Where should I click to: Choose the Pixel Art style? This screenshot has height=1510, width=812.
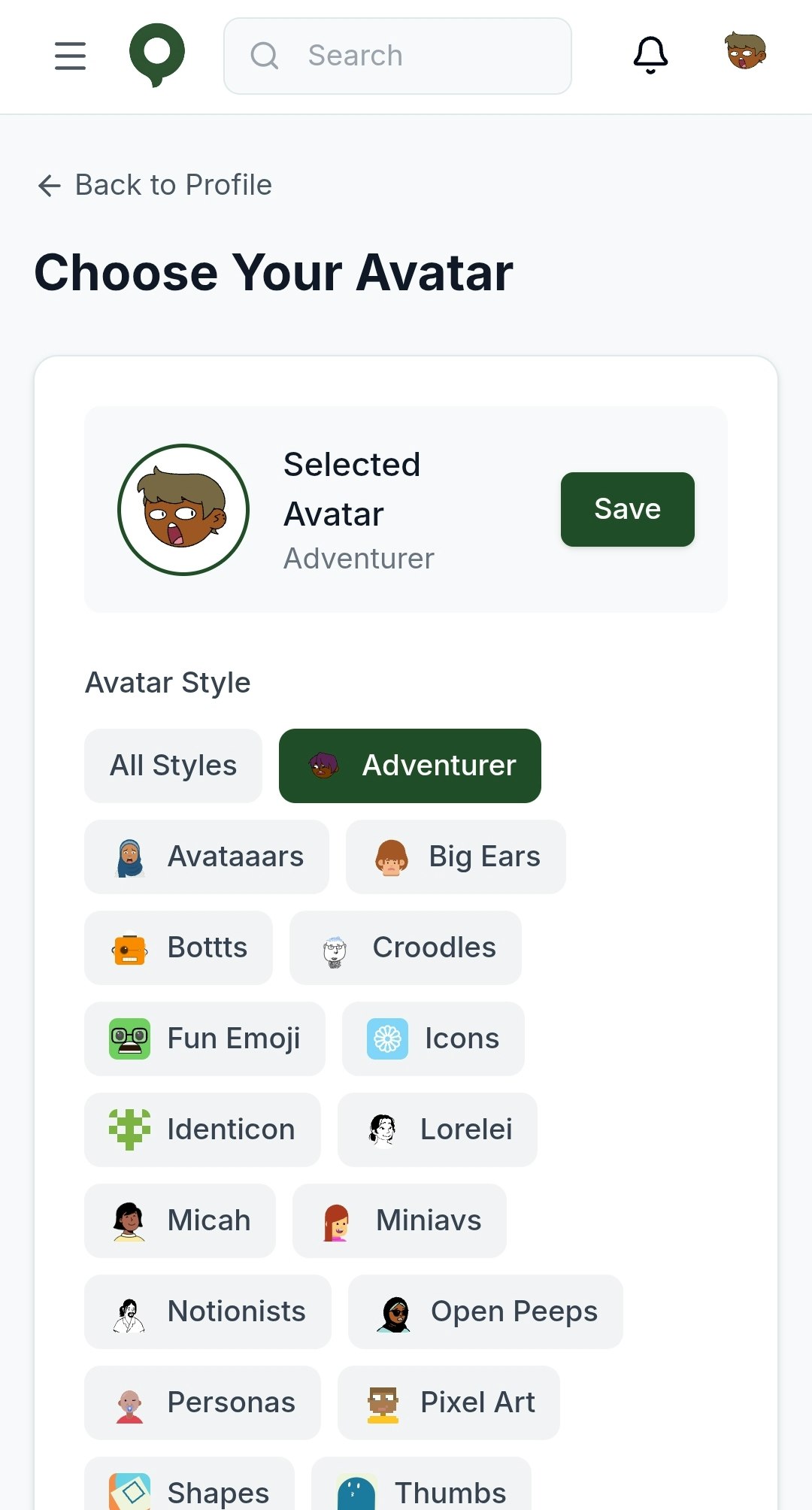click(449, 1402)
